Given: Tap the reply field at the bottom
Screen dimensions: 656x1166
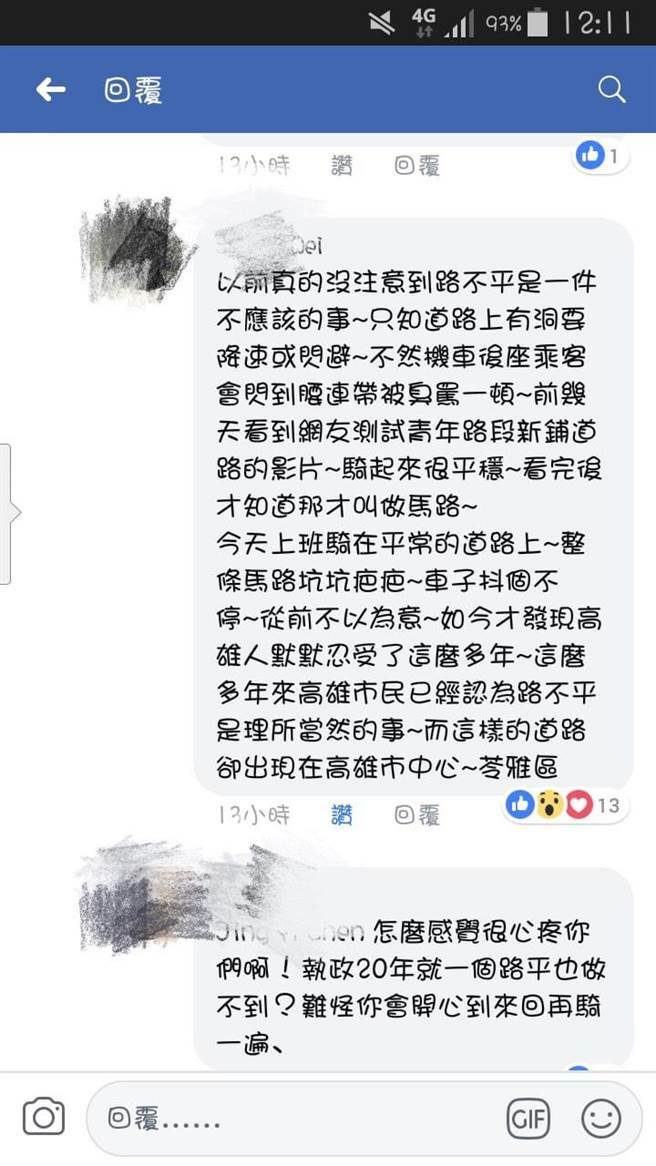Looking at the screenshot, I should coord(290,1120).
